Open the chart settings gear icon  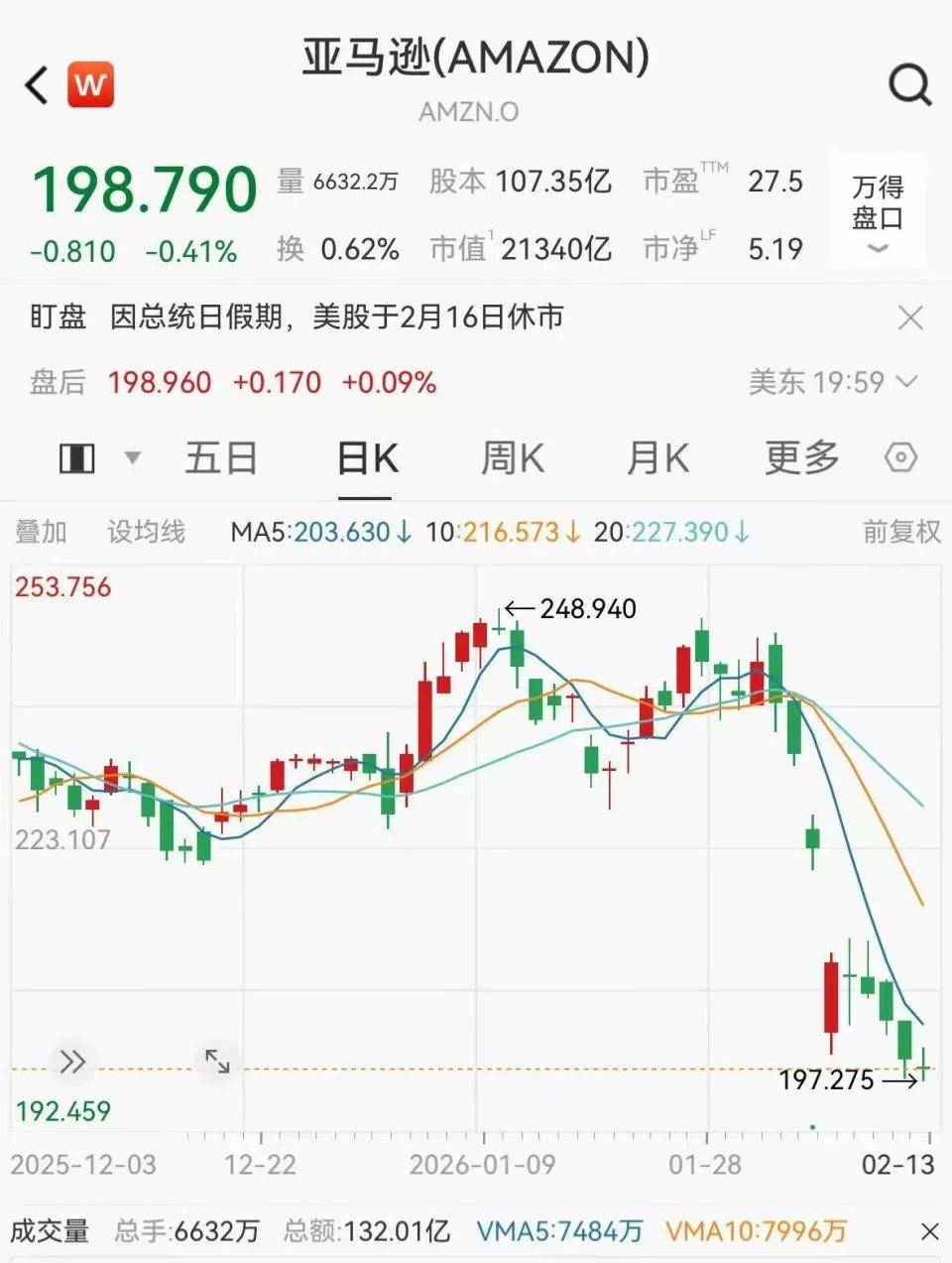(900, 456)
